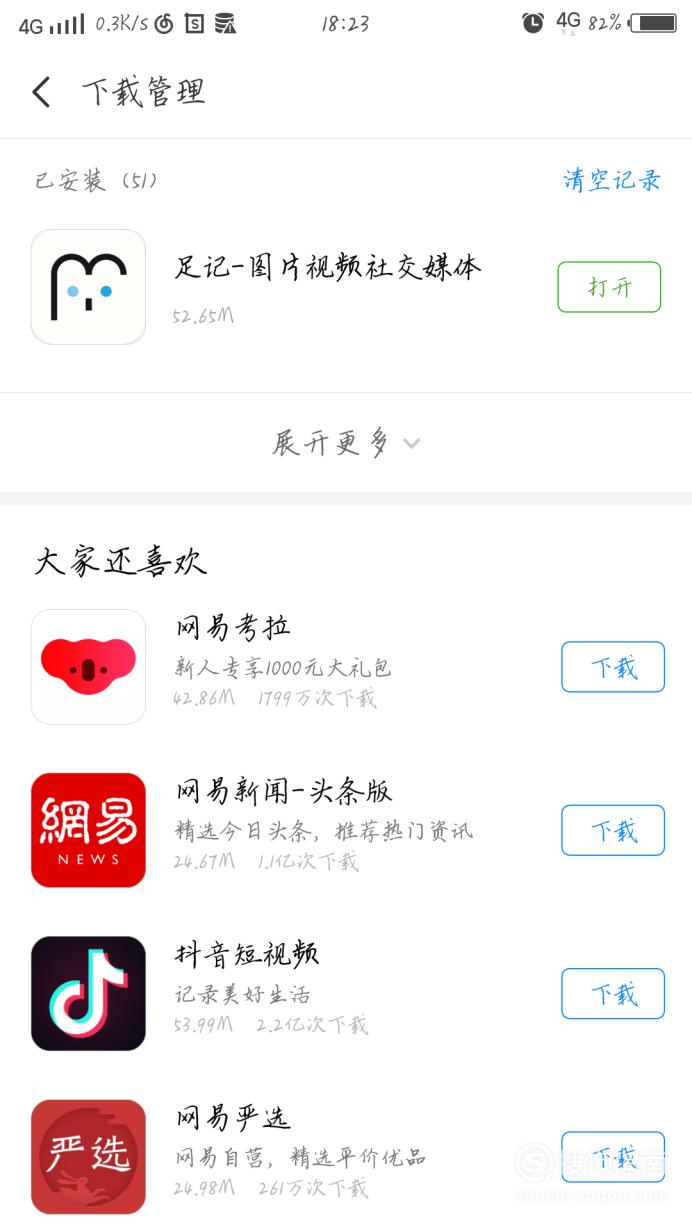Download 抖音短视频
This screenshot has width=692, height=1230.
point(613,993)
